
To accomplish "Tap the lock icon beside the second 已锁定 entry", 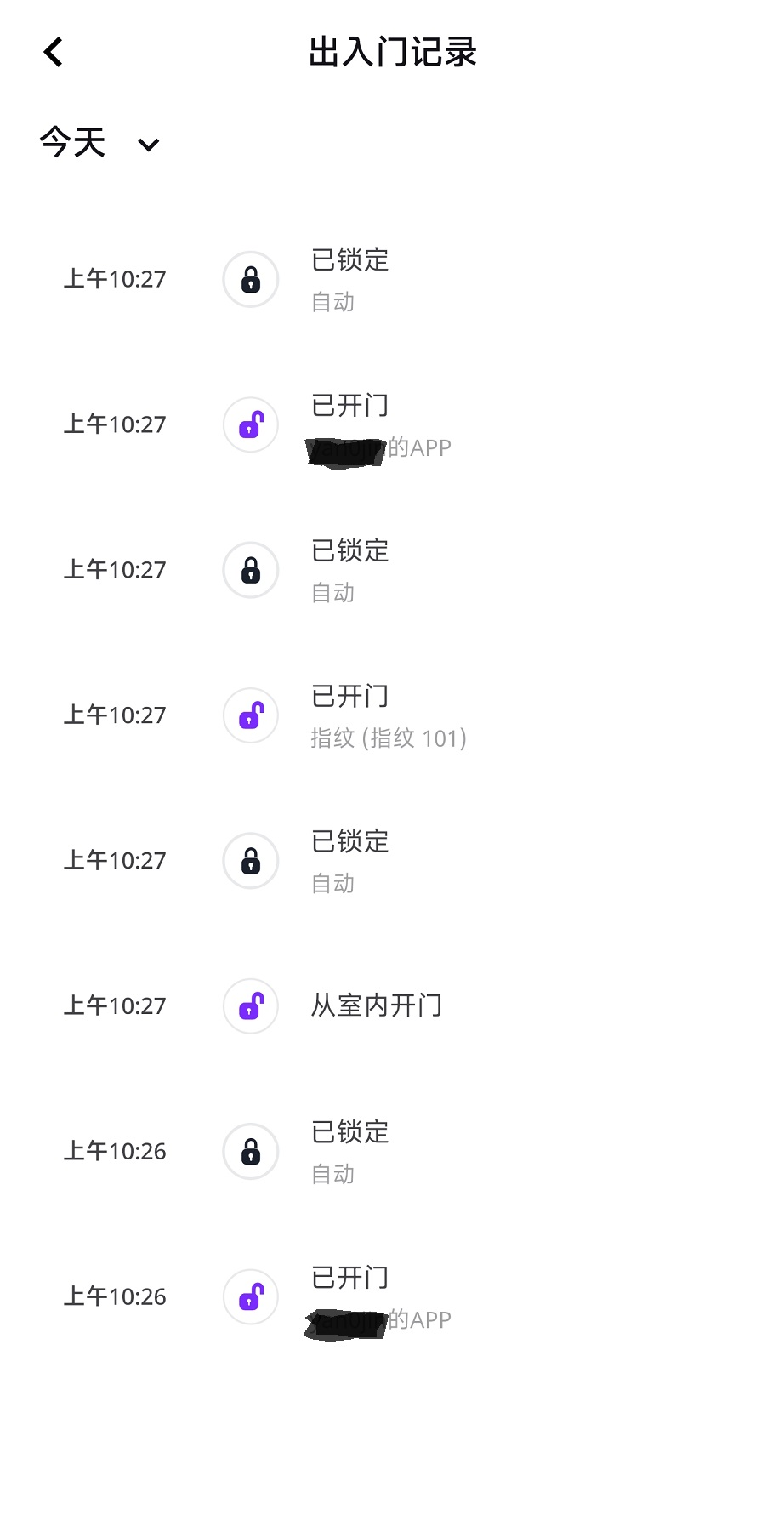I will point(250,570).
